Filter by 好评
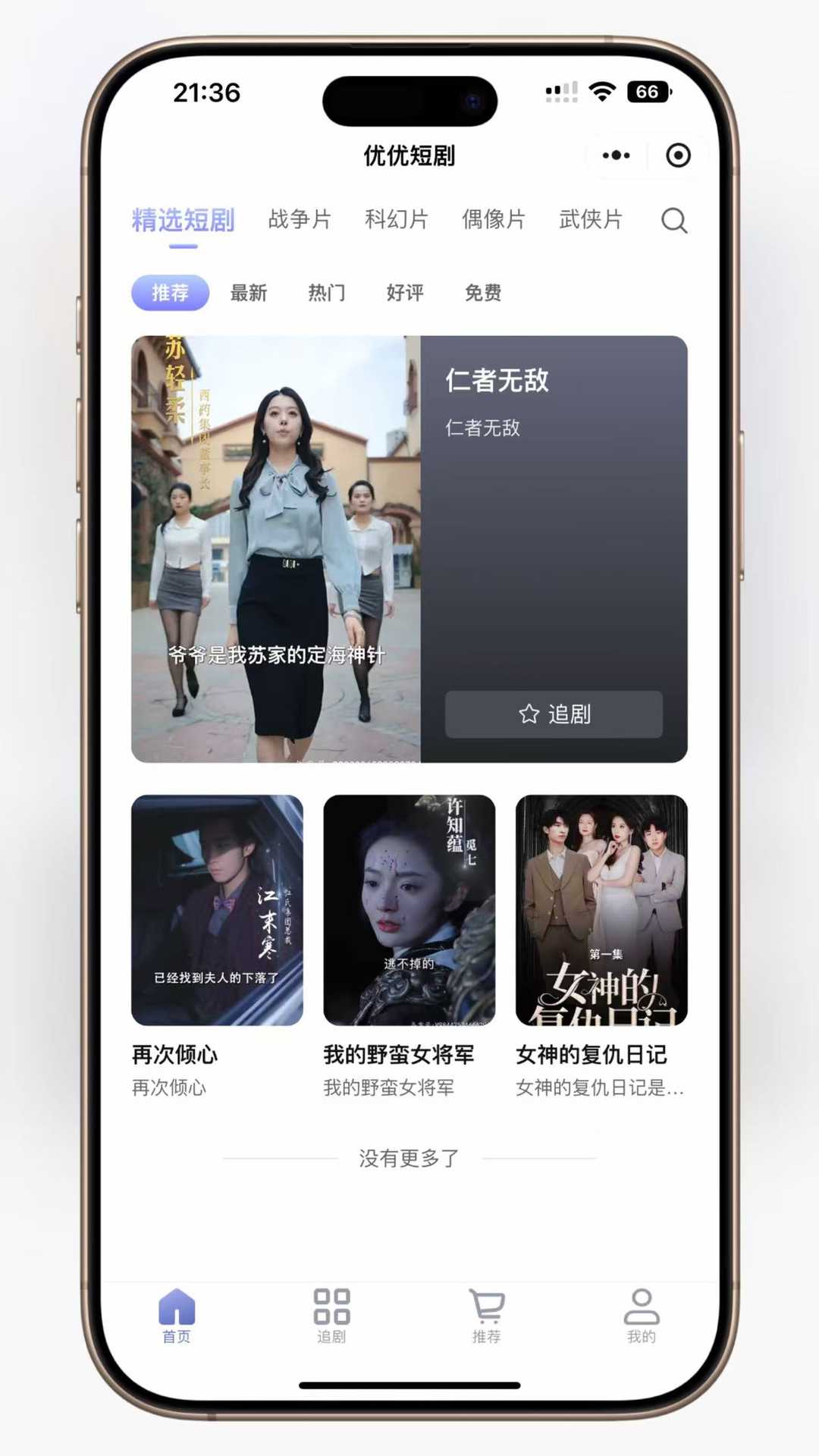The height and width of the screenshot is (1456, 819). tap(405, 293)
